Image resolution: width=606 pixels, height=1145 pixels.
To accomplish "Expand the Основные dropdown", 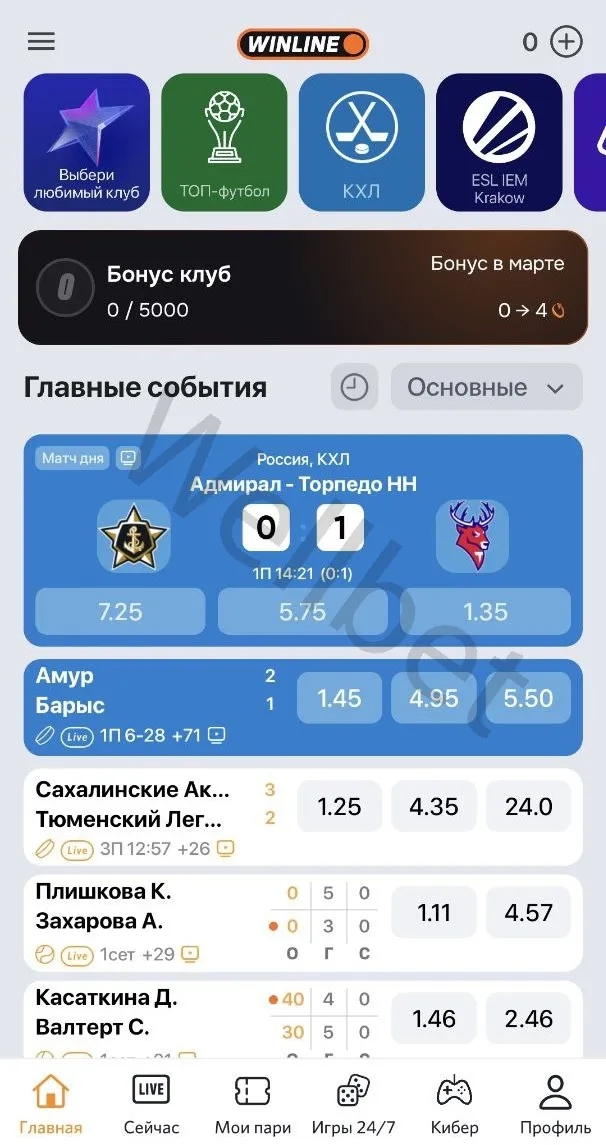I will [486, 387].
